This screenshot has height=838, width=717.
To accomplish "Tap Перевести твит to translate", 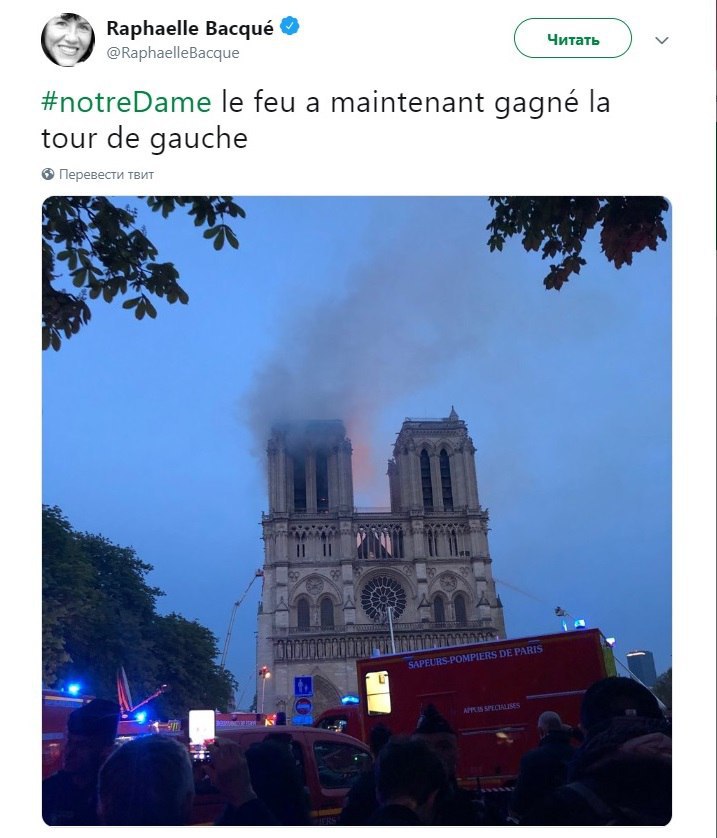I will click(106, 174).
